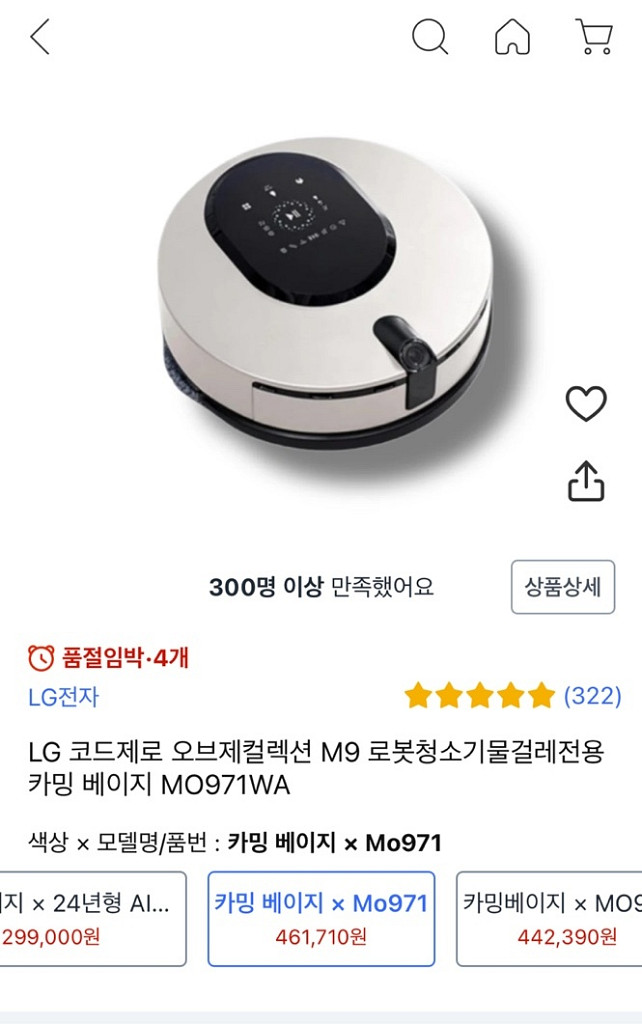
Task: Open the shopping cart
Action: click(593, 37)
